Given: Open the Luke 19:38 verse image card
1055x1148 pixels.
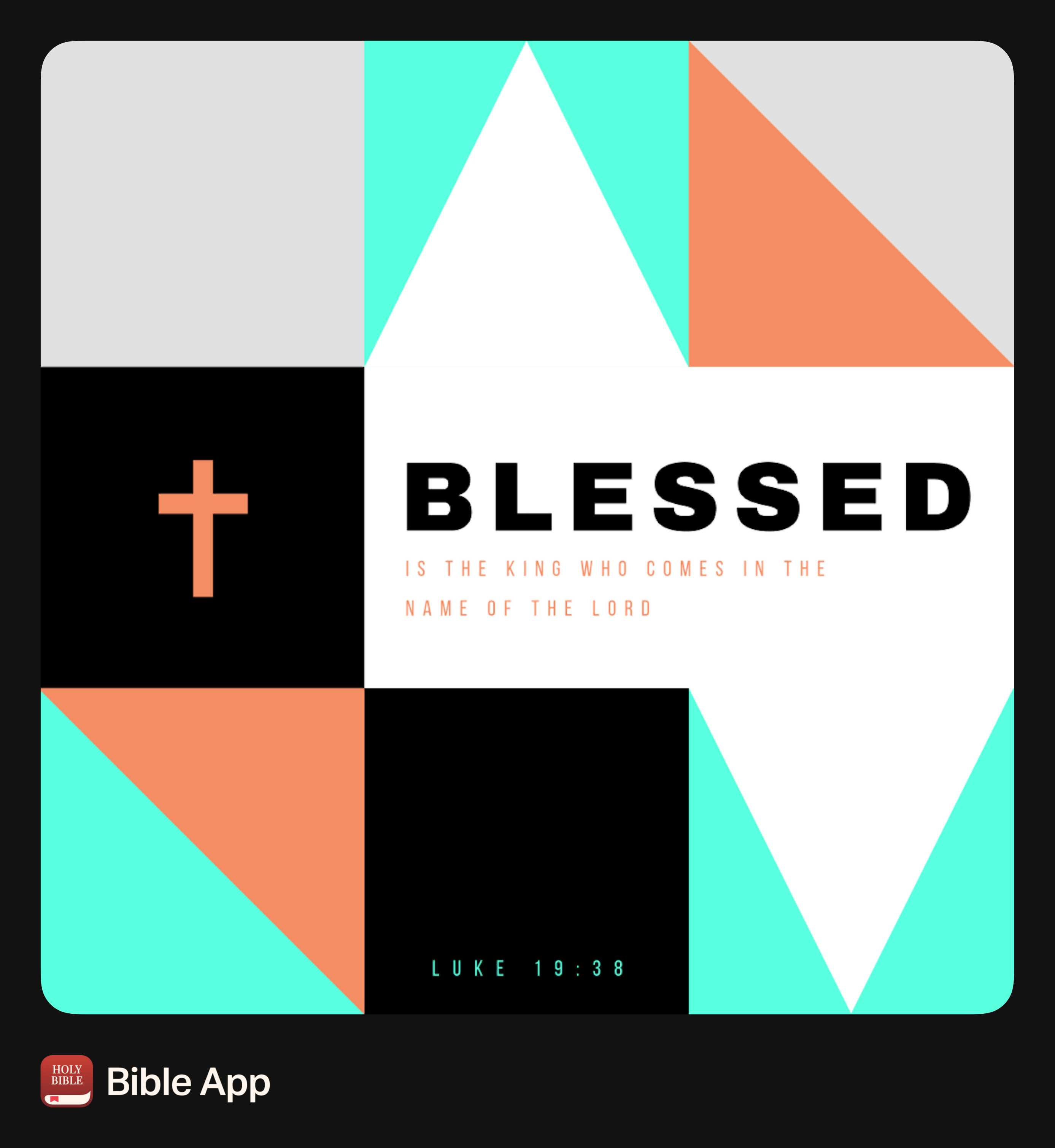Looking at the screenshot, I should click(527, 527).
